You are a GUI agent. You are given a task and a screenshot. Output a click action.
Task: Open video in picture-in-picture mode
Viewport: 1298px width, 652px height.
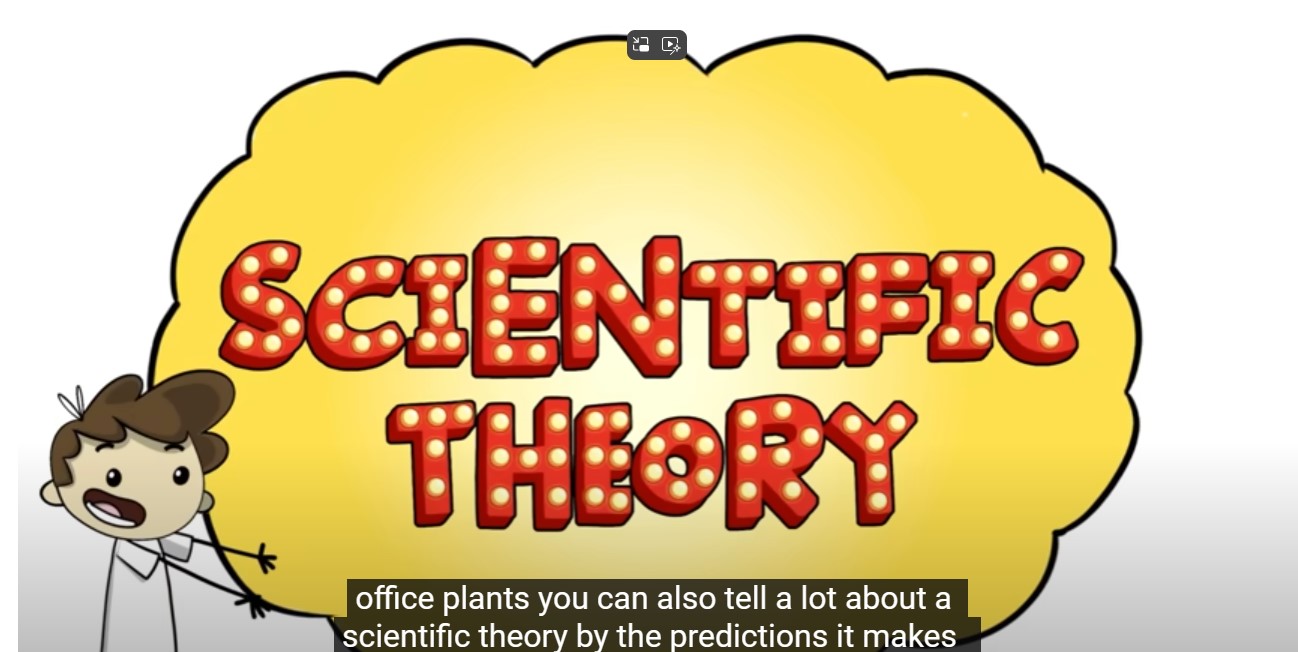pos(642,45)
